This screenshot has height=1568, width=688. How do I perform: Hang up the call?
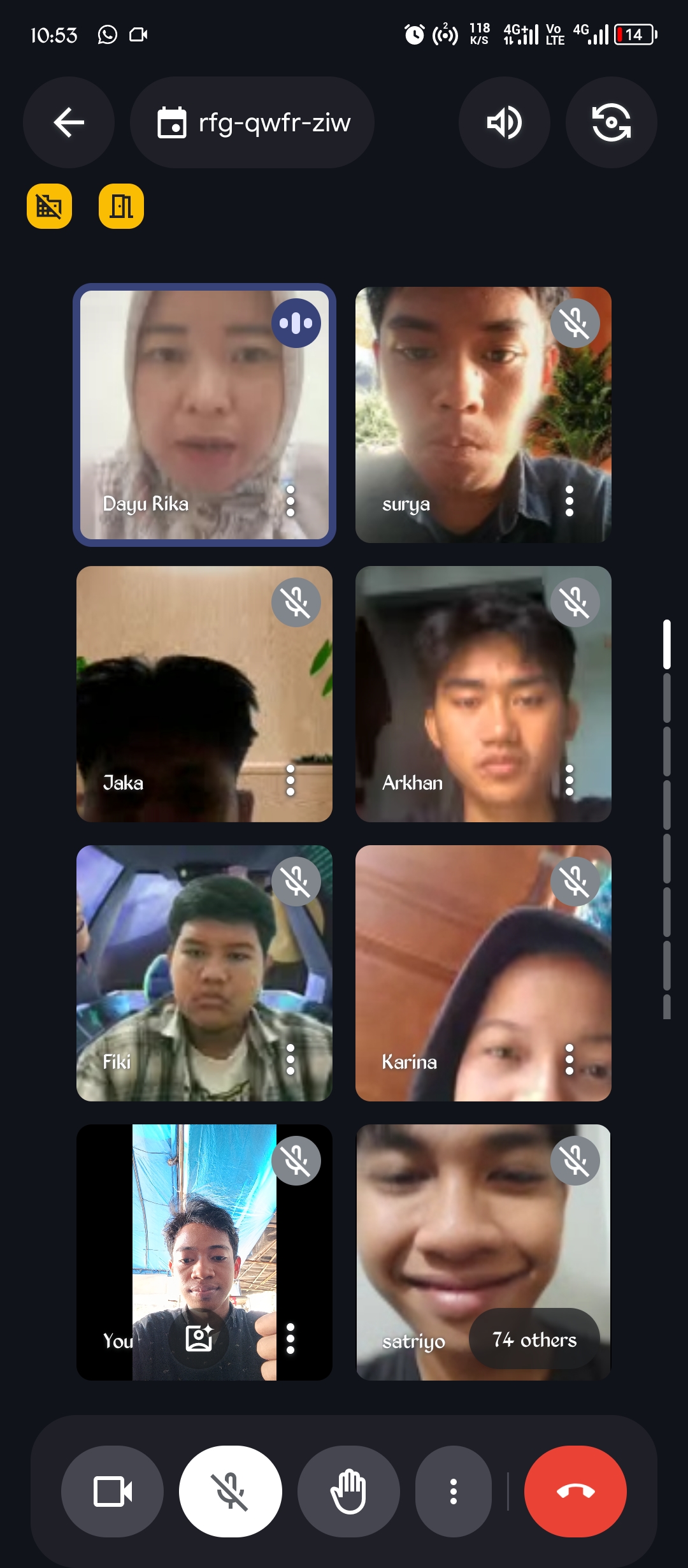coord(575,1492)
